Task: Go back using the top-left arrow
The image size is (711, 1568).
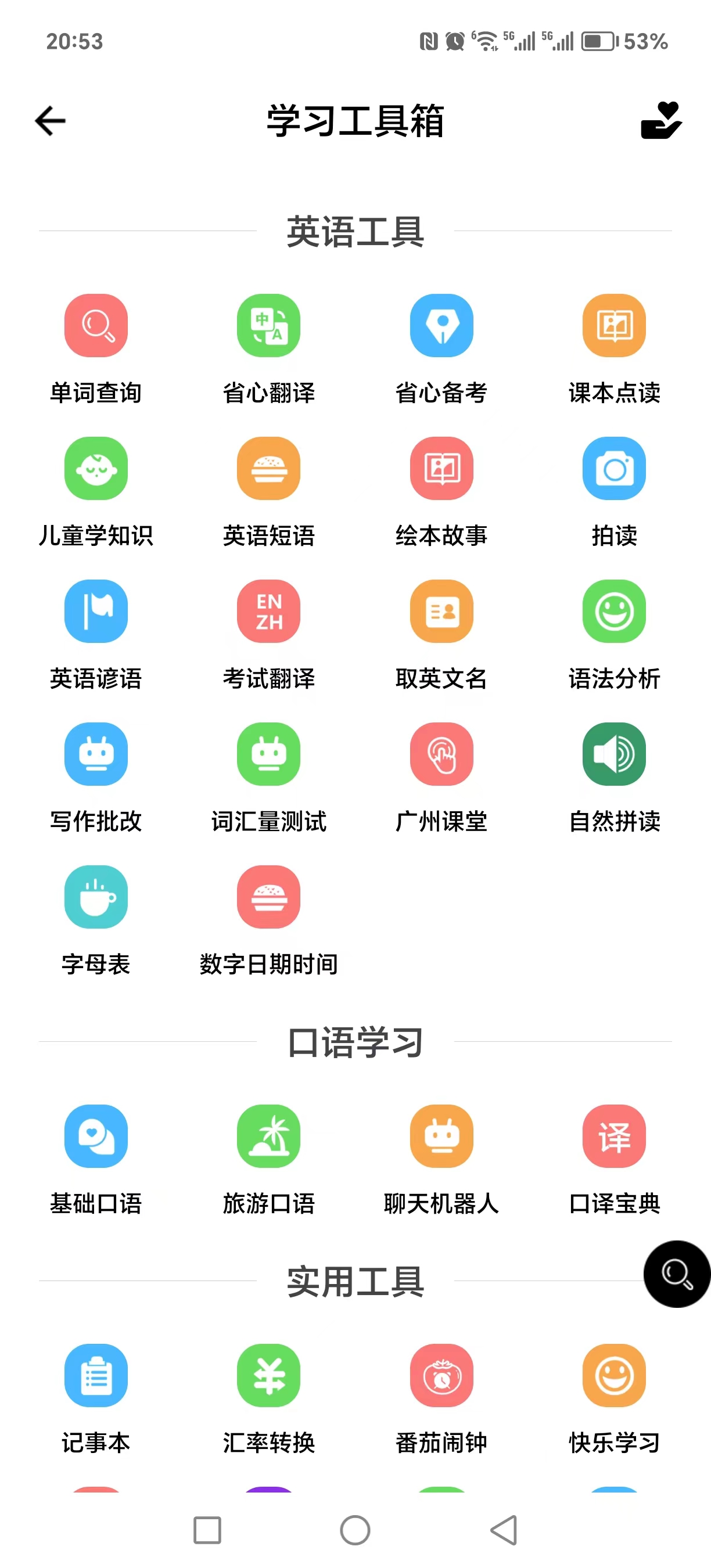Action: pyautogui.click(x=51, y=121)
